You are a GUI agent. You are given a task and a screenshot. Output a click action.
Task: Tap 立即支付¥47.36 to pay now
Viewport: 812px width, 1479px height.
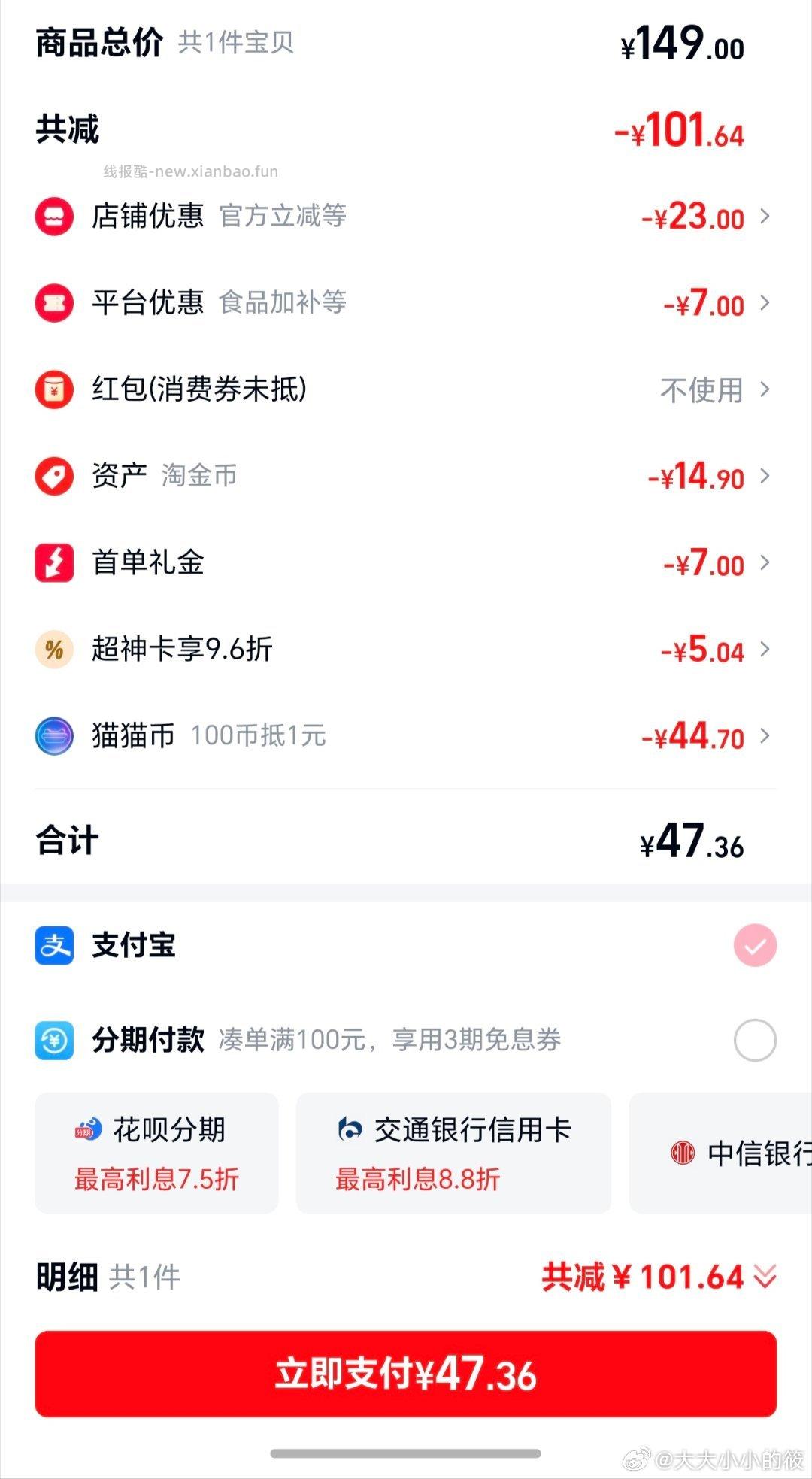click(x=406, y=1373)
